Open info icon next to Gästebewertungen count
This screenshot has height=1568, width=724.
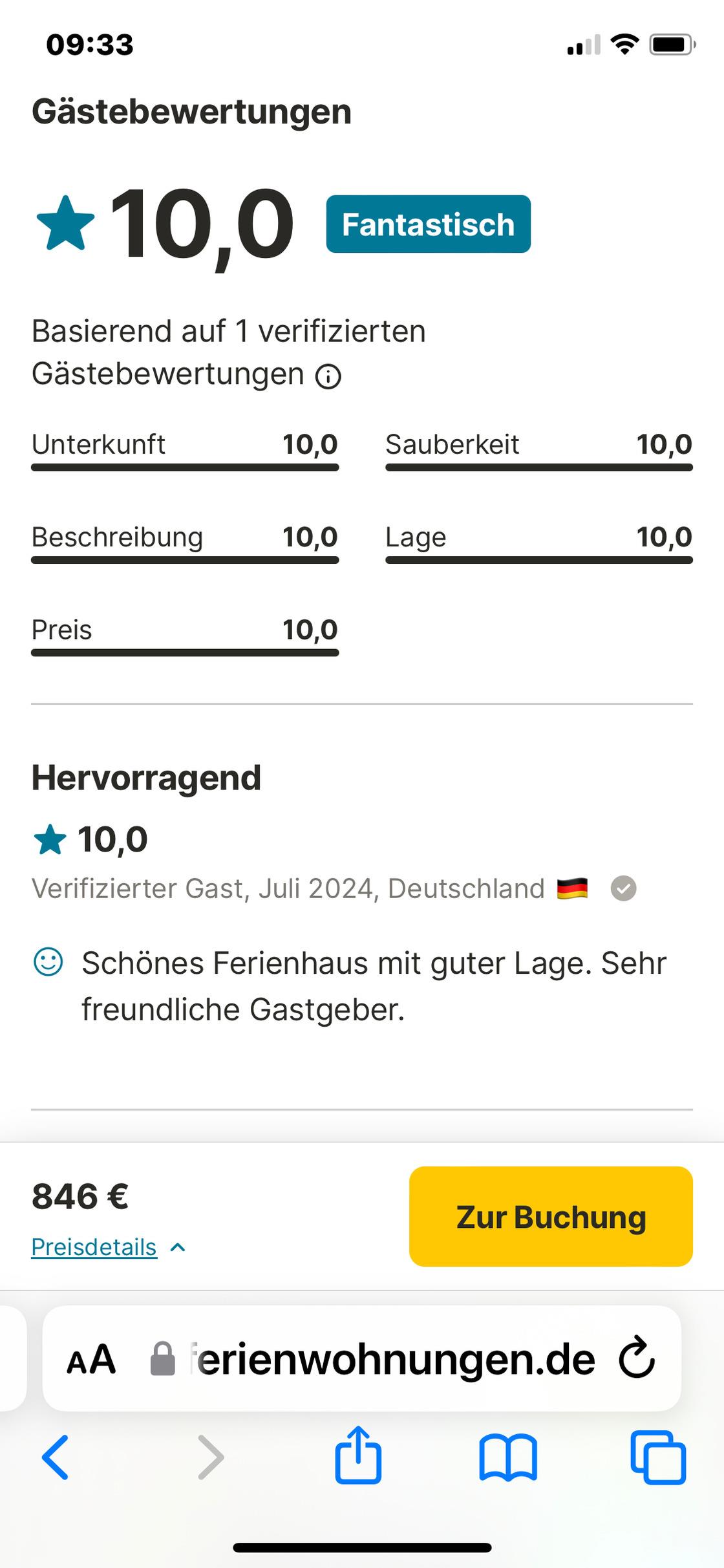[328, 376]
